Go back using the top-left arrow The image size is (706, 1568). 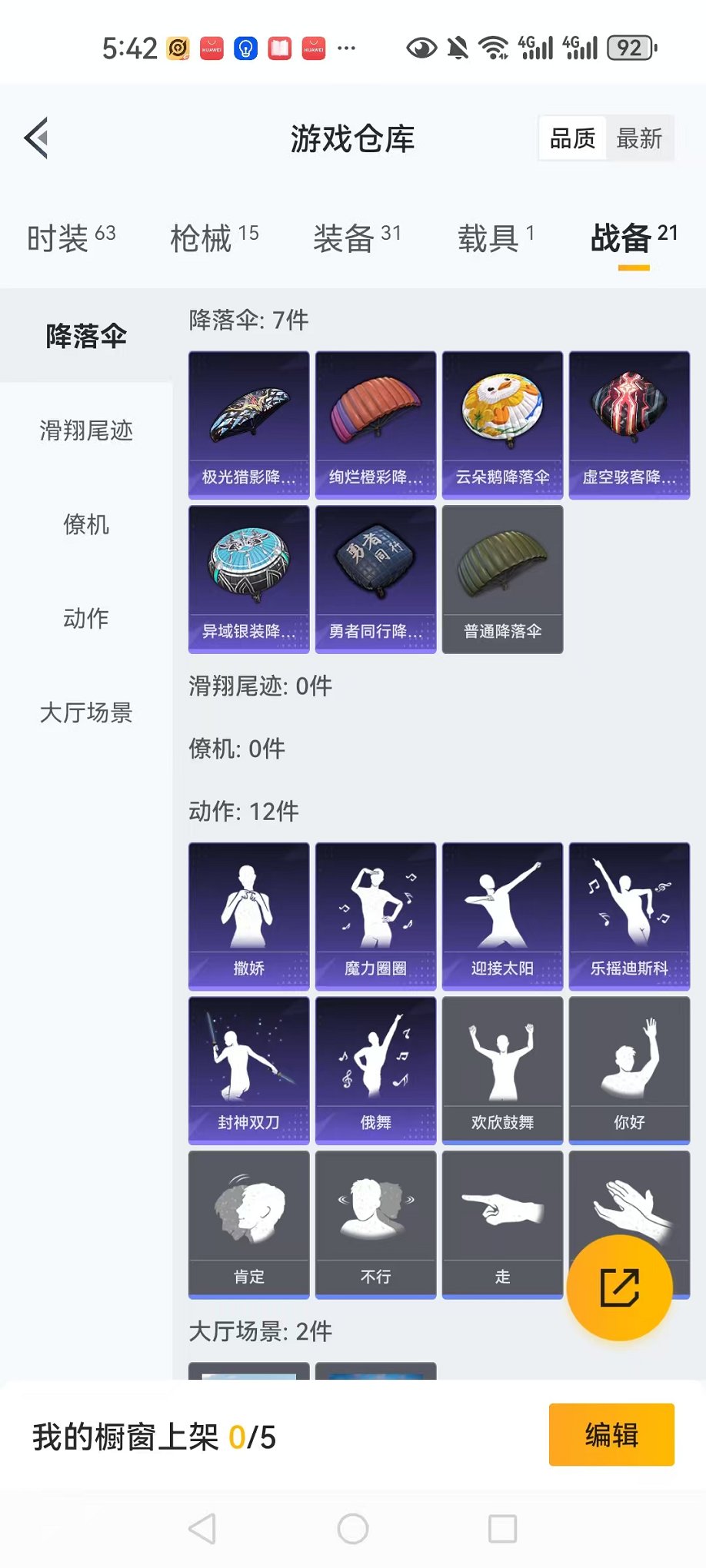coord(37,138)
